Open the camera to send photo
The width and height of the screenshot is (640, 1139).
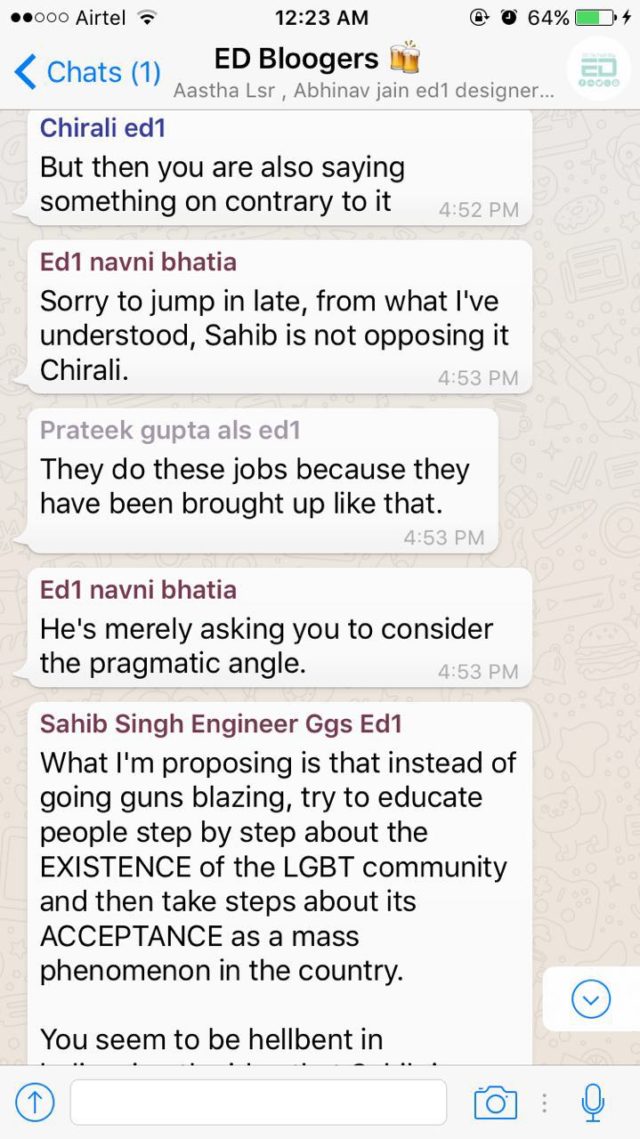495,1102
